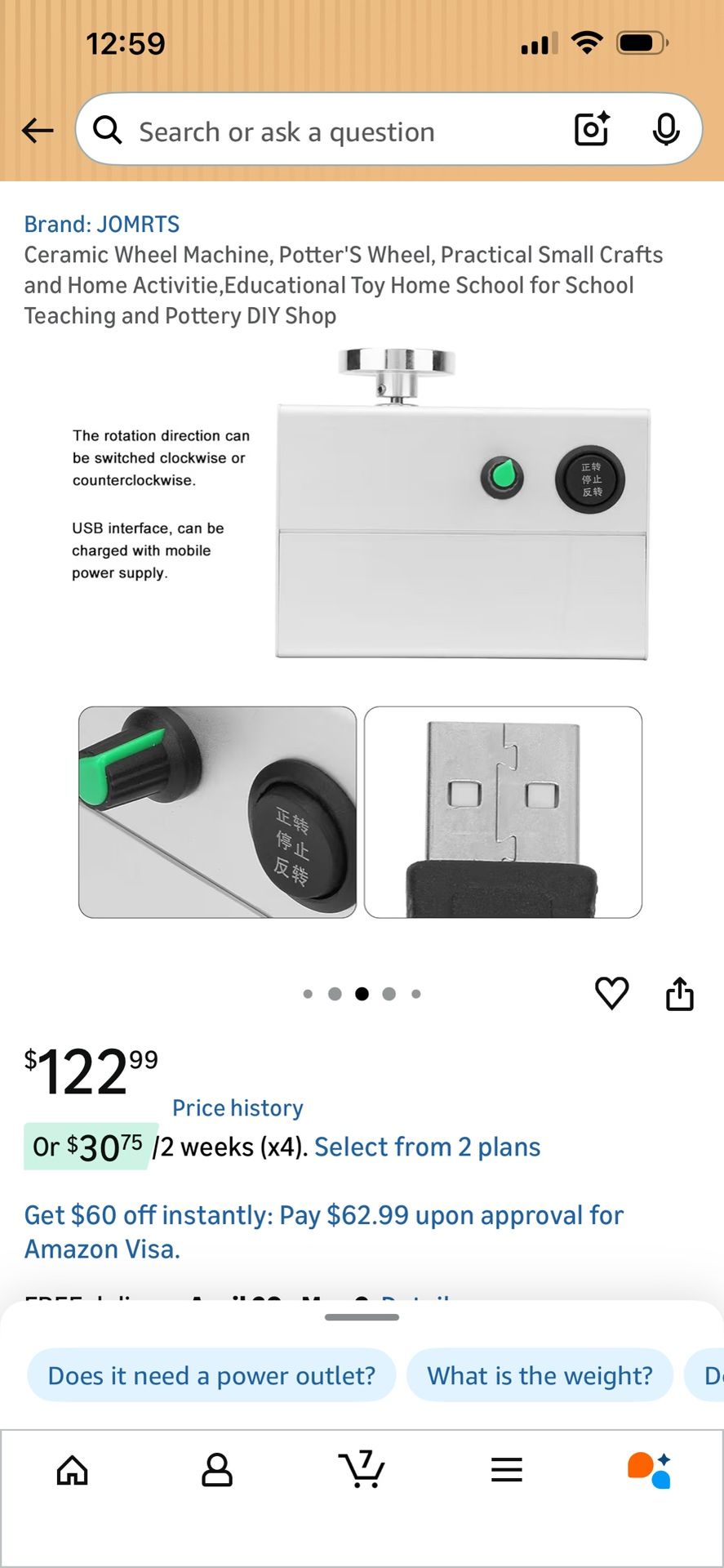Open the product image in full view
Screen dimensions: 724x1568
pyautogui.click(x=362, y=633)
